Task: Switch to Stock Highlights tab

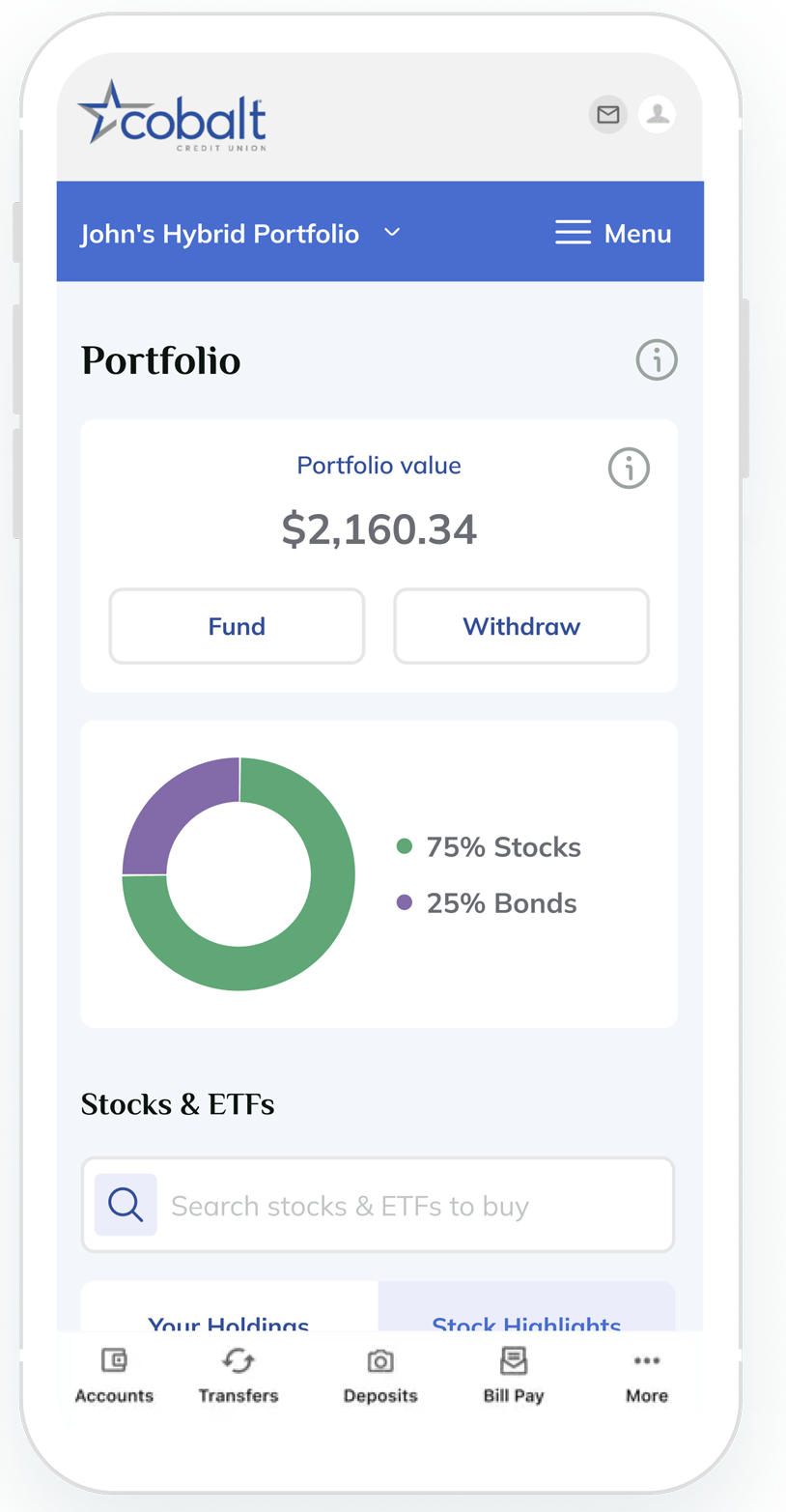Action: coord(526,1308)
